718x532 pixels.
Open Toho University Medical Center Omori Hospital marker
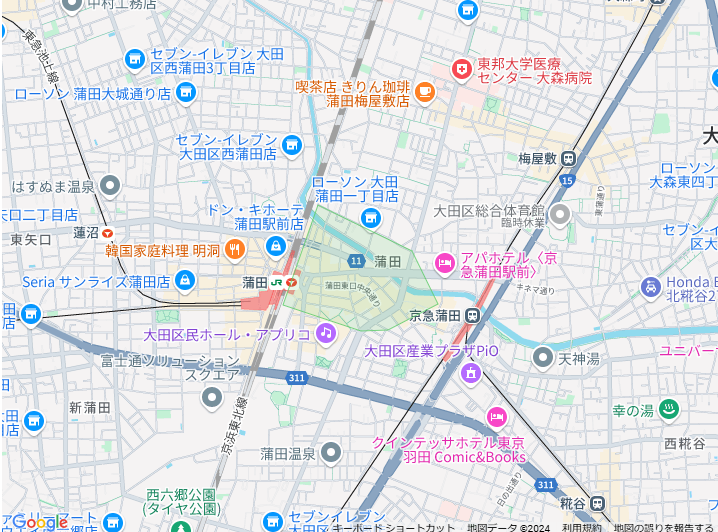point(461,69)
